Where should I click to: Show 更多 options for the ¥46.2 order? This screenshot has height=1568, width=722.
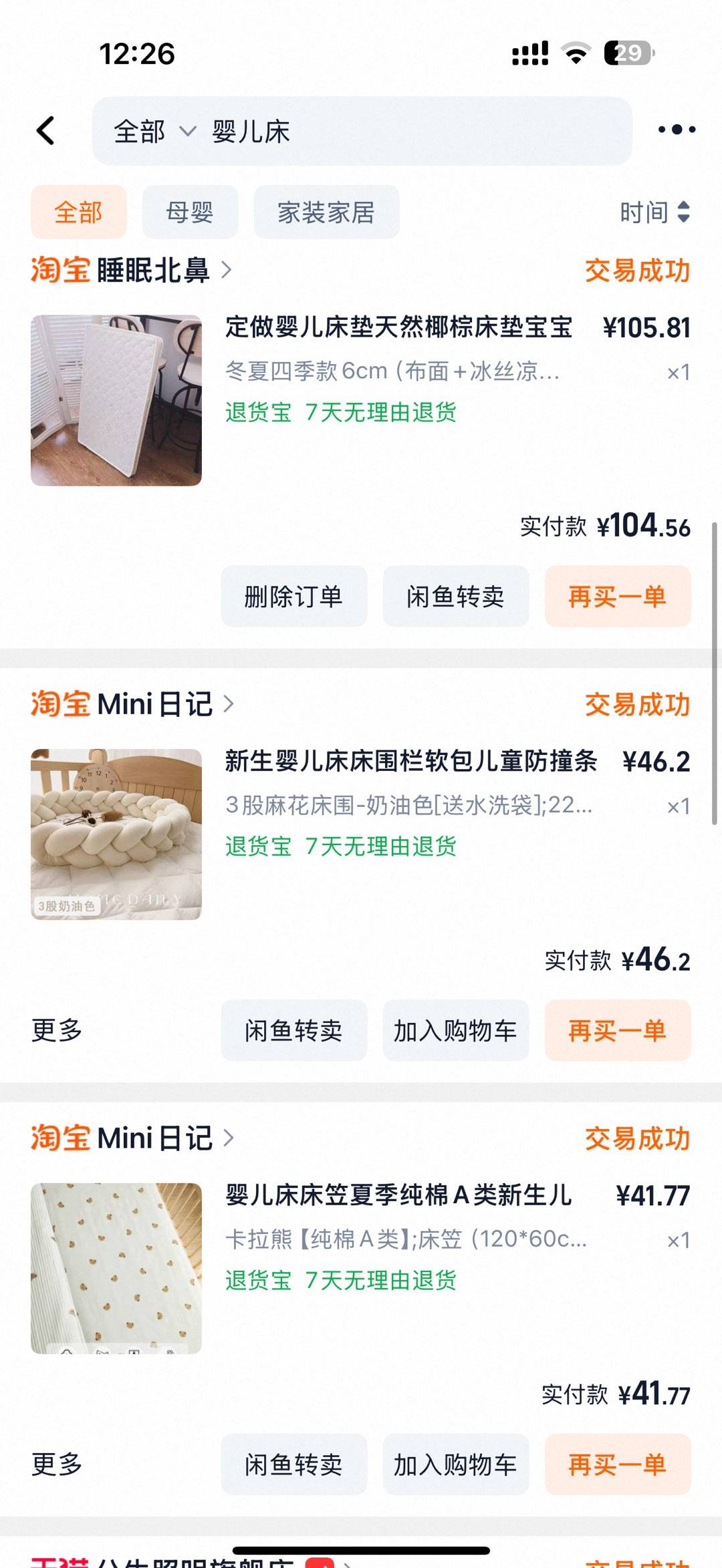[57, 1030]
